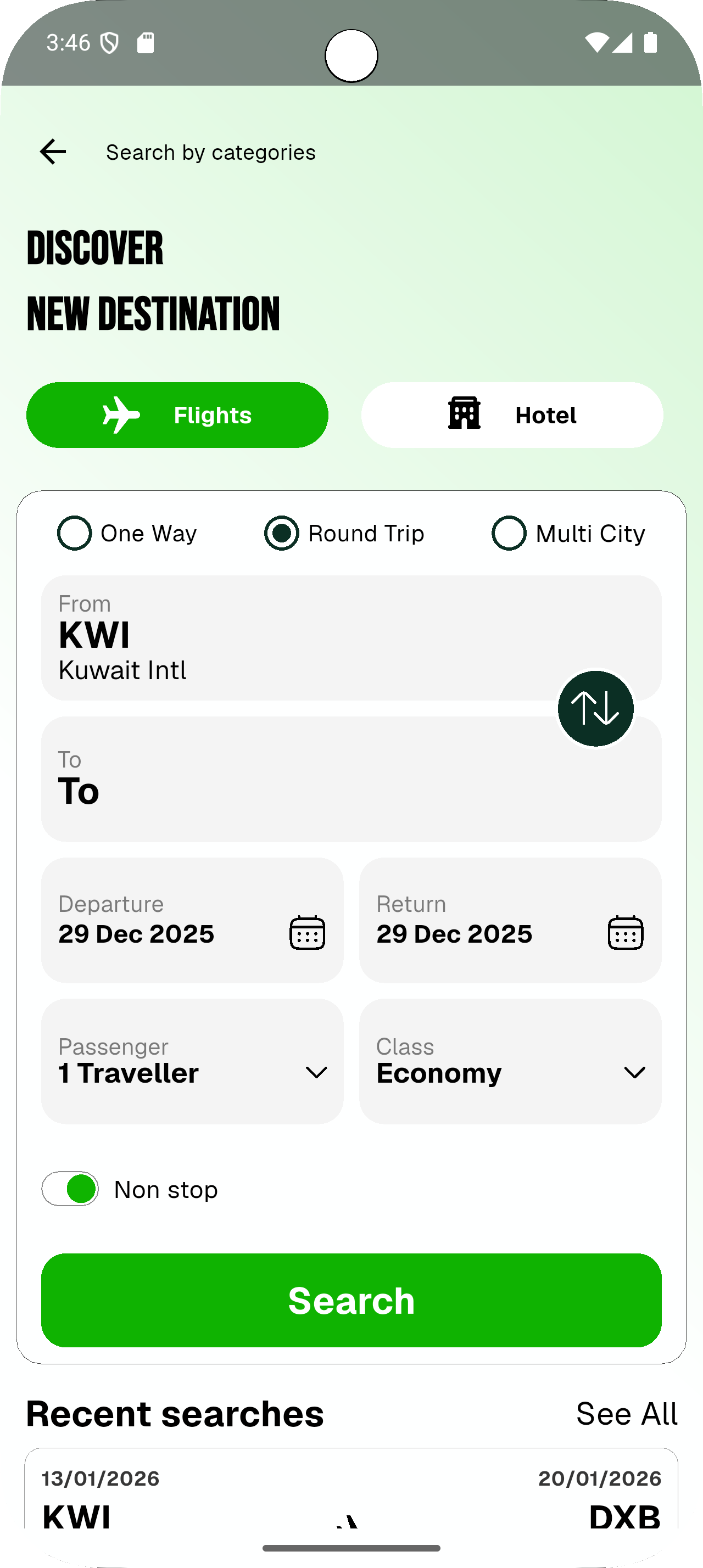
Task: Tap the green Search button
Action: tap(351, 1300)
